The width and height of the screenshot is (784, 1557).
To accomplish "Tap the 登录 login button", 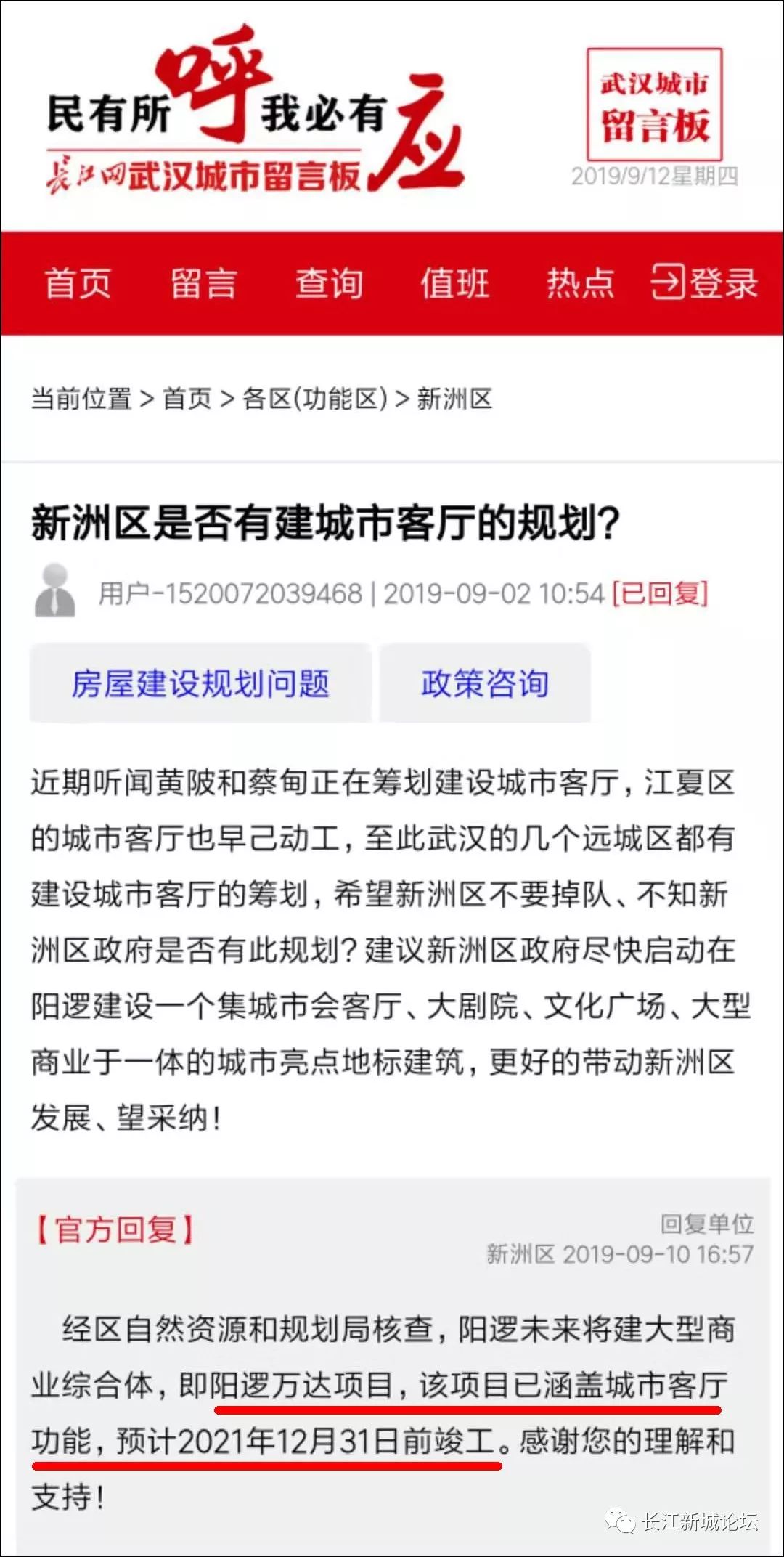I will 705,282.
